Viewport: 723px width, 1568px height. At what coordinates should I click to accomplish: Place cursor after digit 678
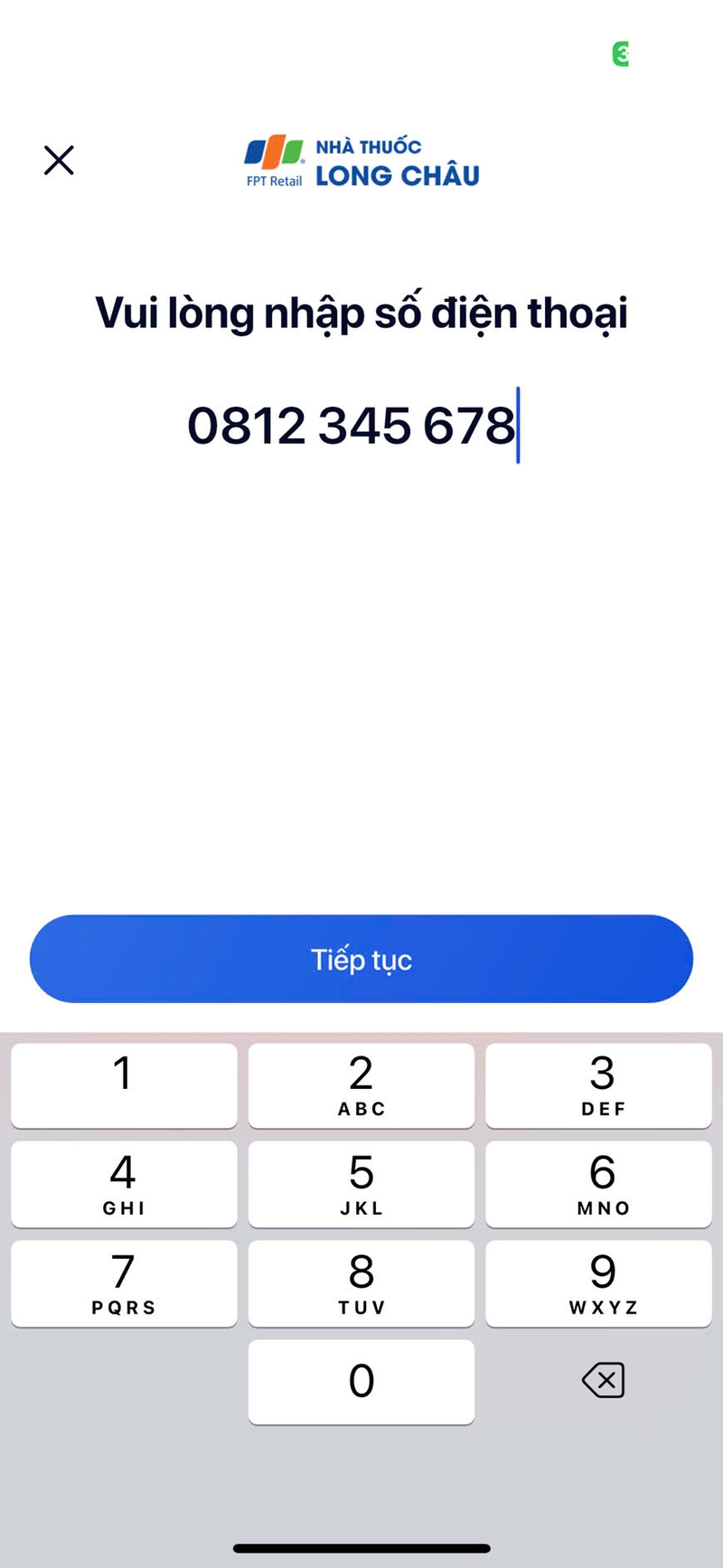point(517,425)
